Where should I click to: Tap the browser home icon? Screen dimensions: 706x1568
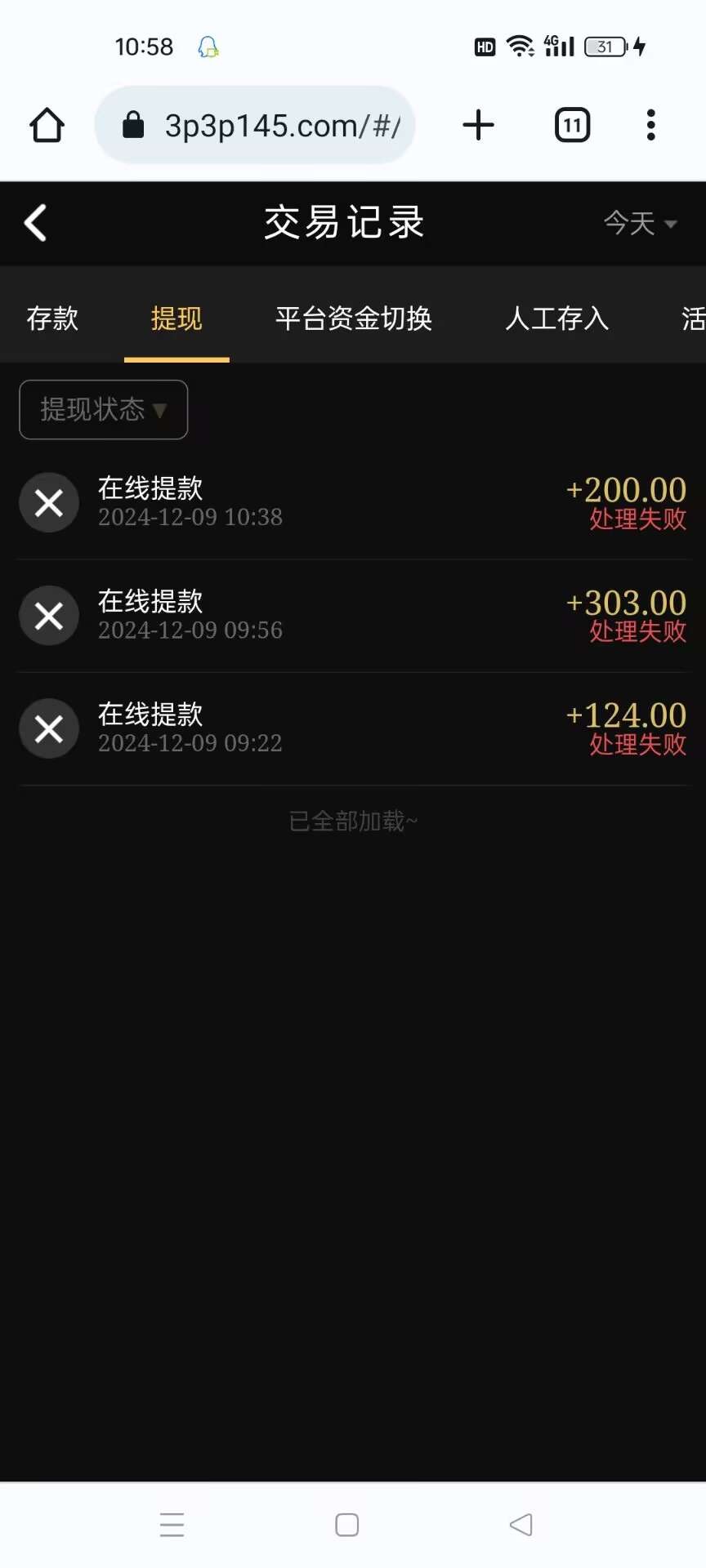[47, 126]
